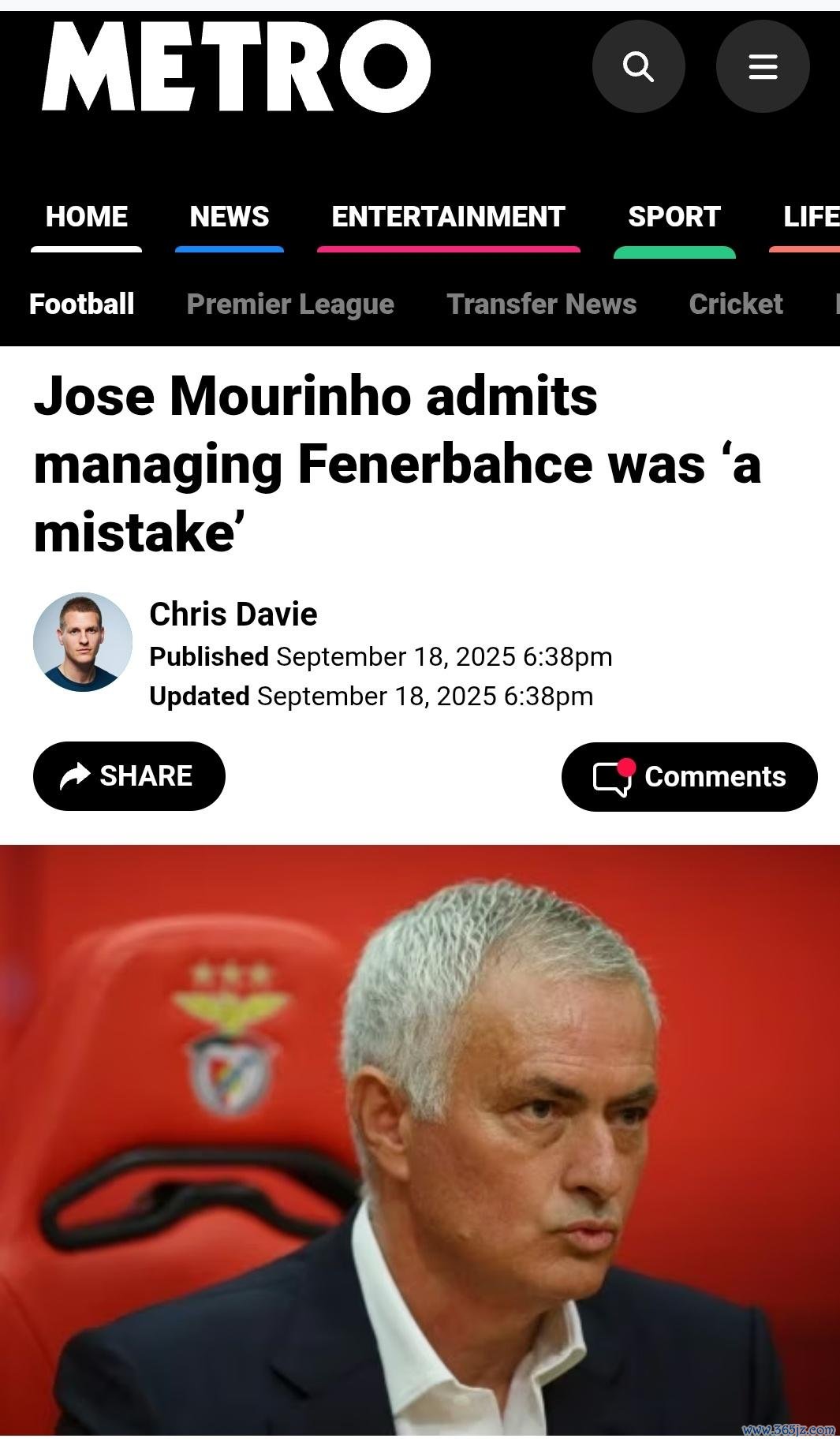Go to the Metro homepage via the logo
The image size is (840, 1442).
click(x=236, y=66)
